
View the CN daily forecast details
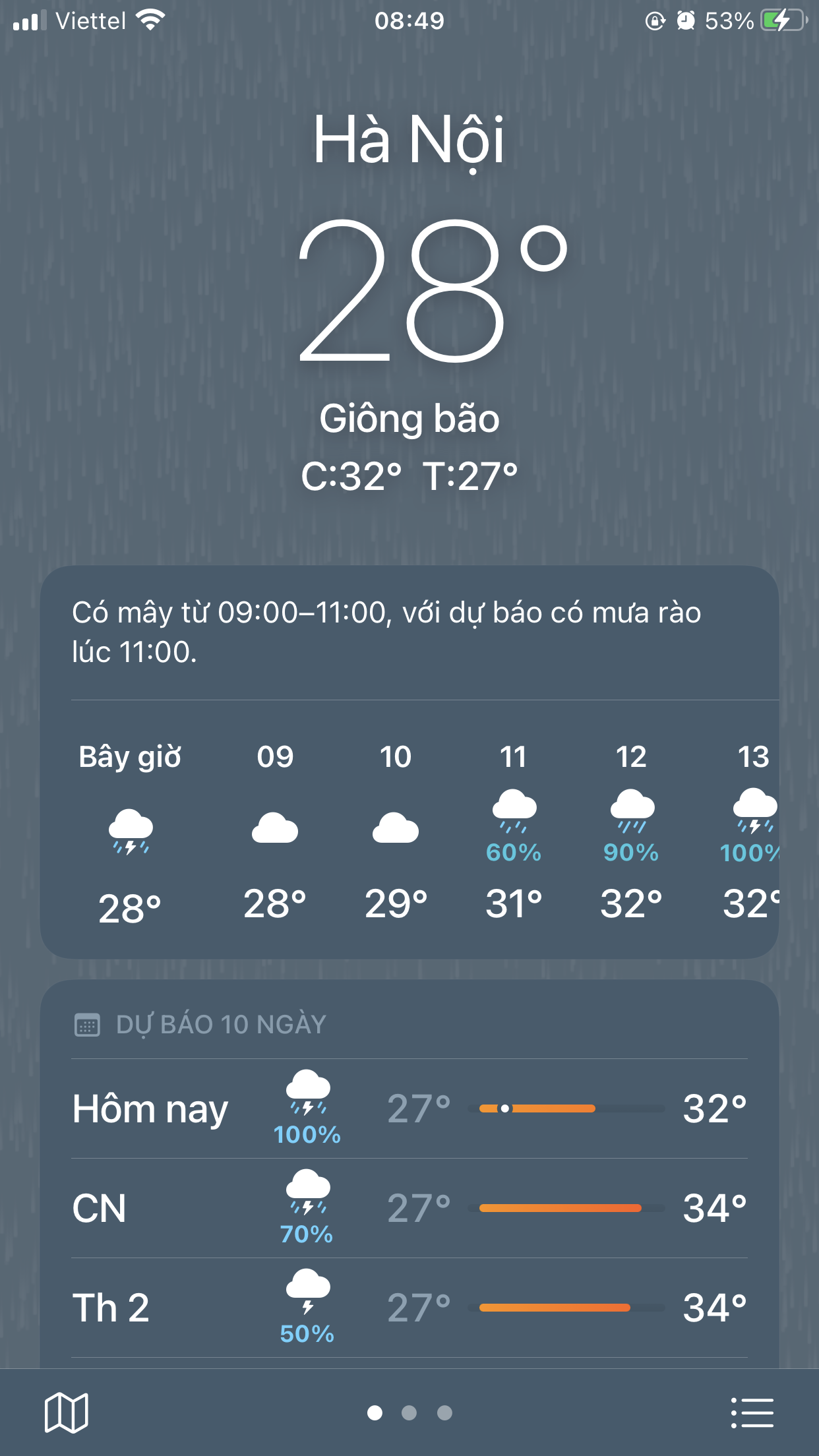pyautogui.click(x=409, y=1208)
